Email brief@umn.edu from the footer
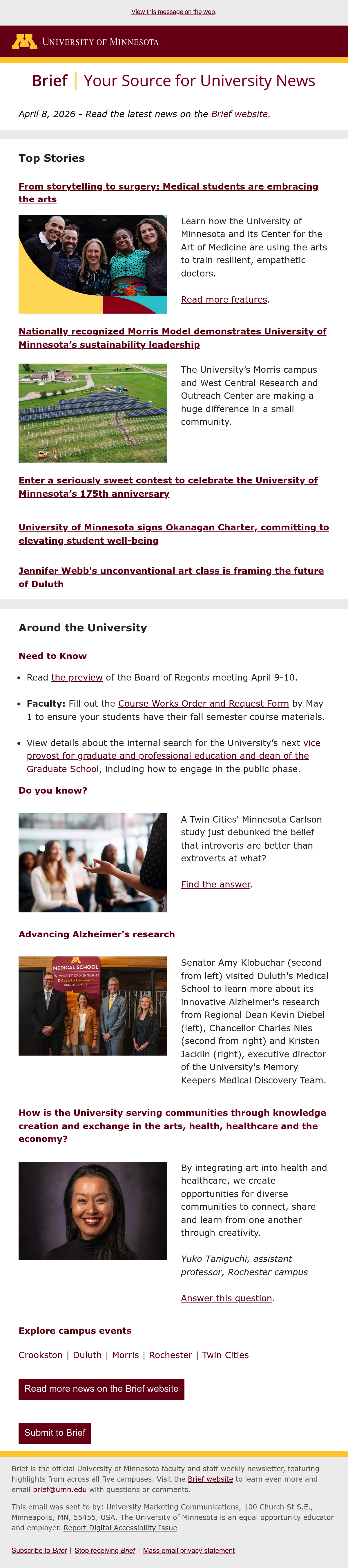Screen dimensions: 348x1568 click(x=60, y=1489)
